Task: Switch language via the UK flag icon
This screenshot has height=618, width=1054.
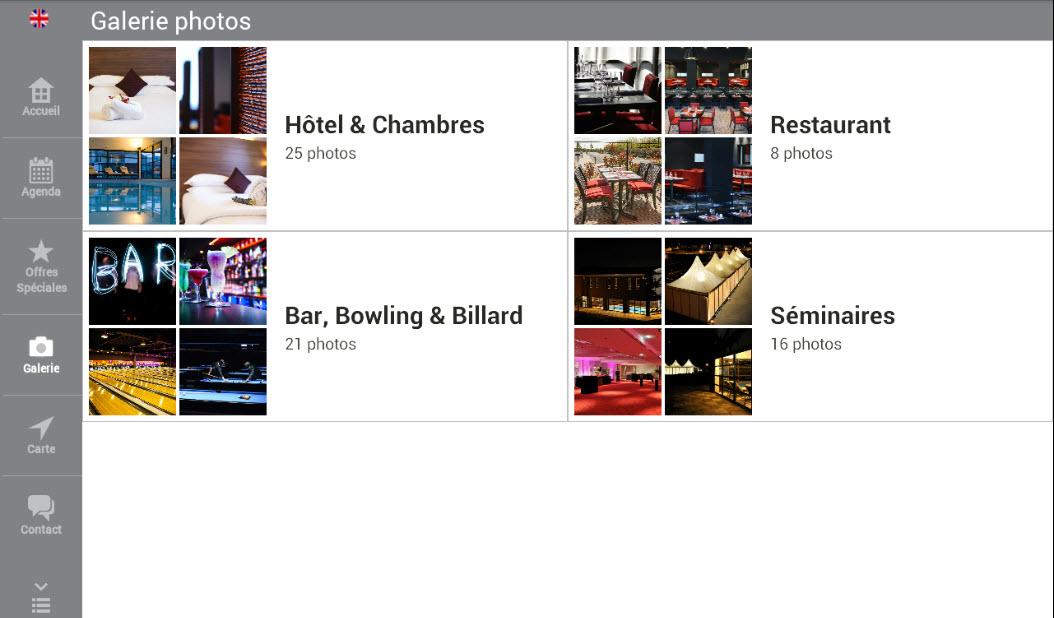Action: coord(39,18)
